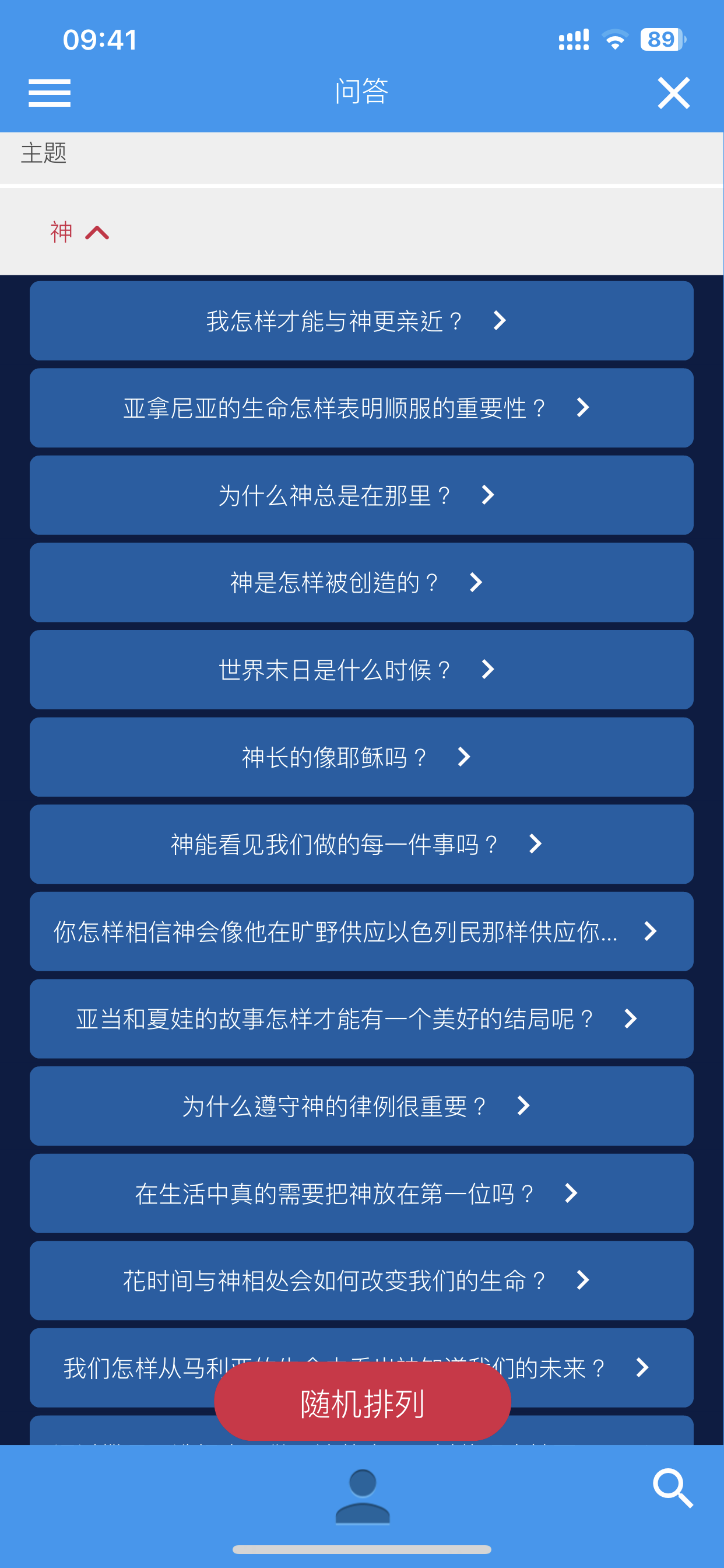724x1568 pixels.
Task: Collapse the 神 topic section
Action: pyautogui.click(x=80, y=232)
